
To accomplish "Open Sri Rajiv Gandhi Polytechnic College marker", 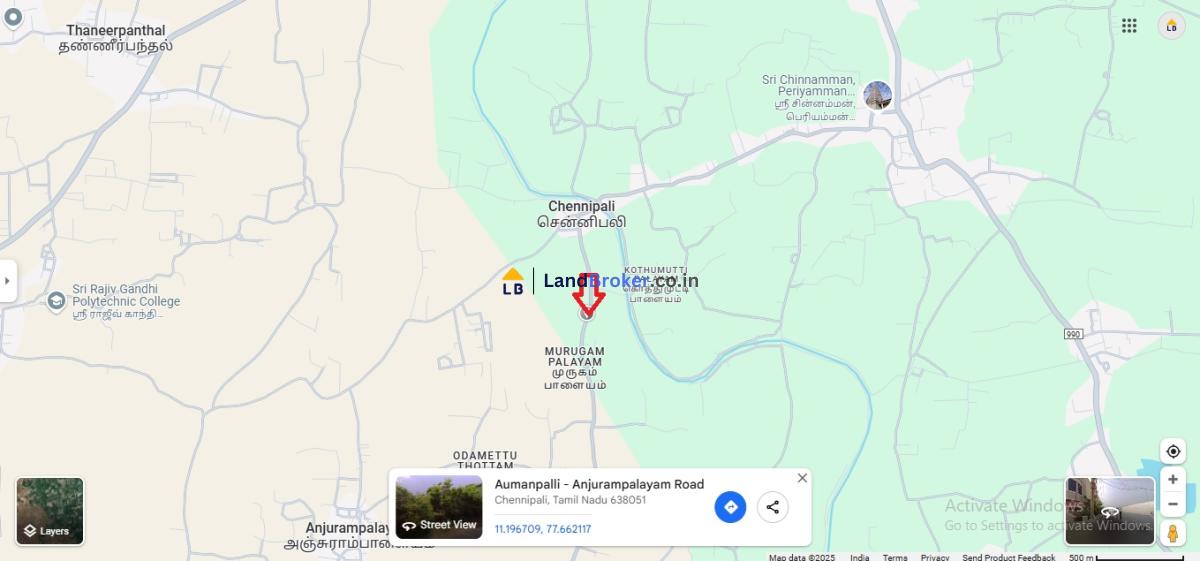I will [57, 300].
